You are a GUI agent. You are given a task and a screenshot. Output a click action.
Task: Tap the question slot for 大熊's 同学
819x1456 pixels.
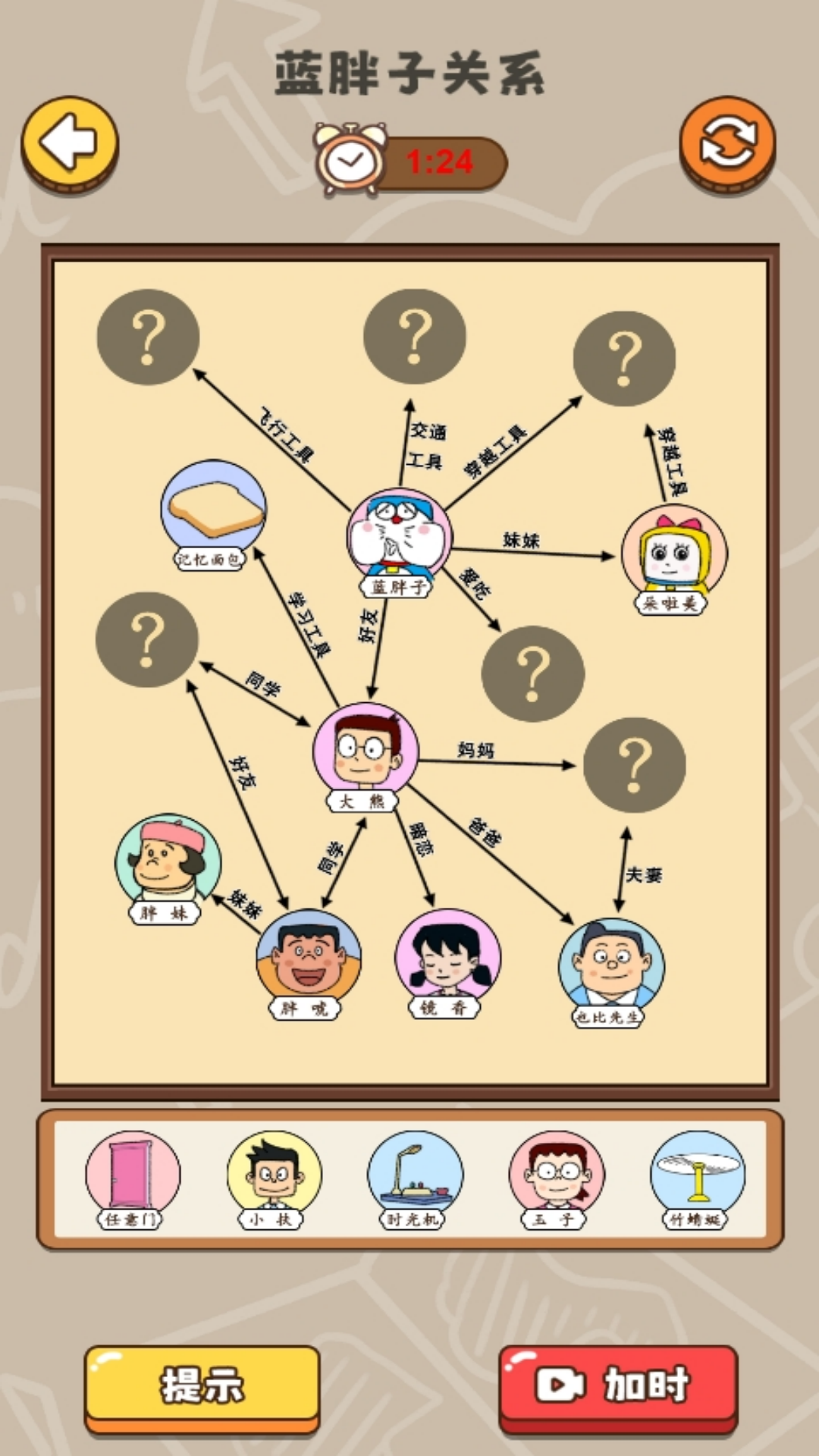click(147, 640)
